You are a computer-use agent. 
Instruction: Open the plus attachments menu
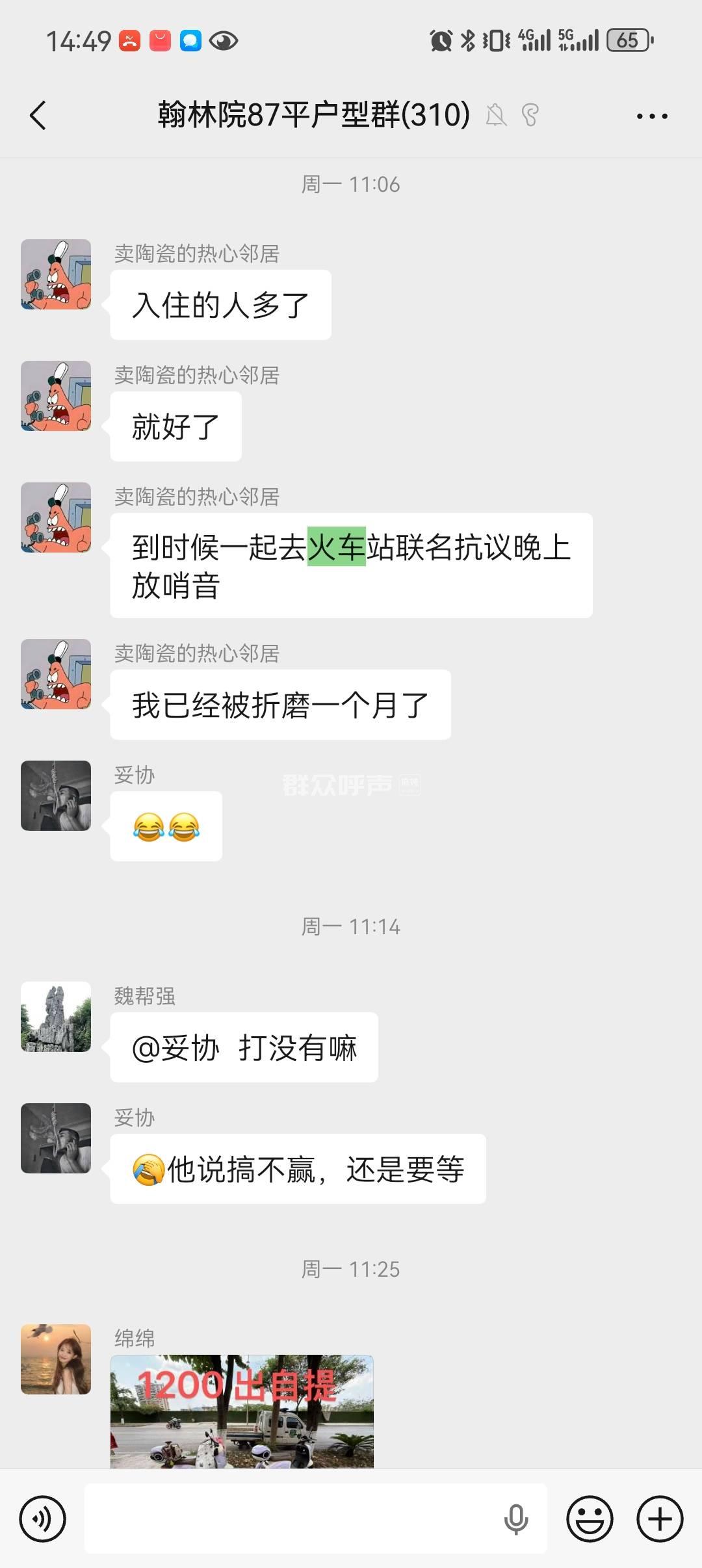(660, 1519)
